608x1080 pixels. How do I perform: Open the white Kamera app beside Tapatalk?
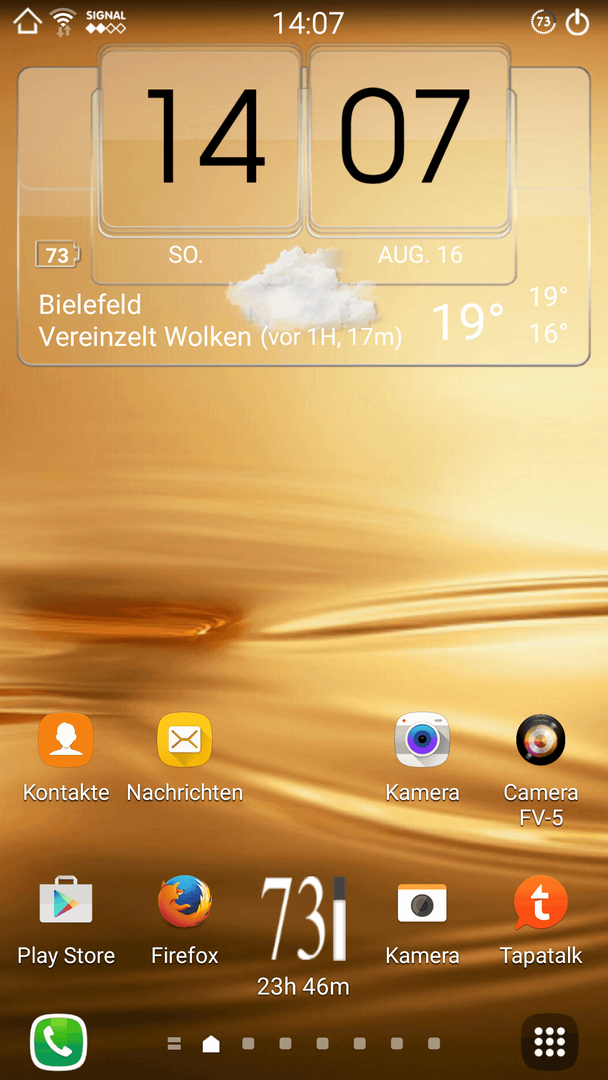pos(422,902)
